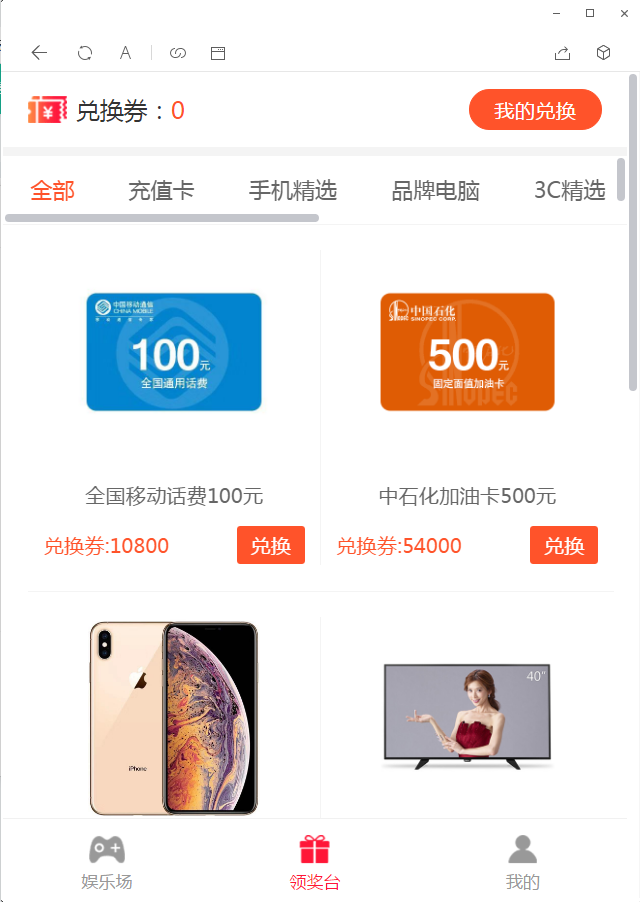Viewport: 640px width, 902px height.
Task: View the 40-inch television product
Action: (467, 717)
